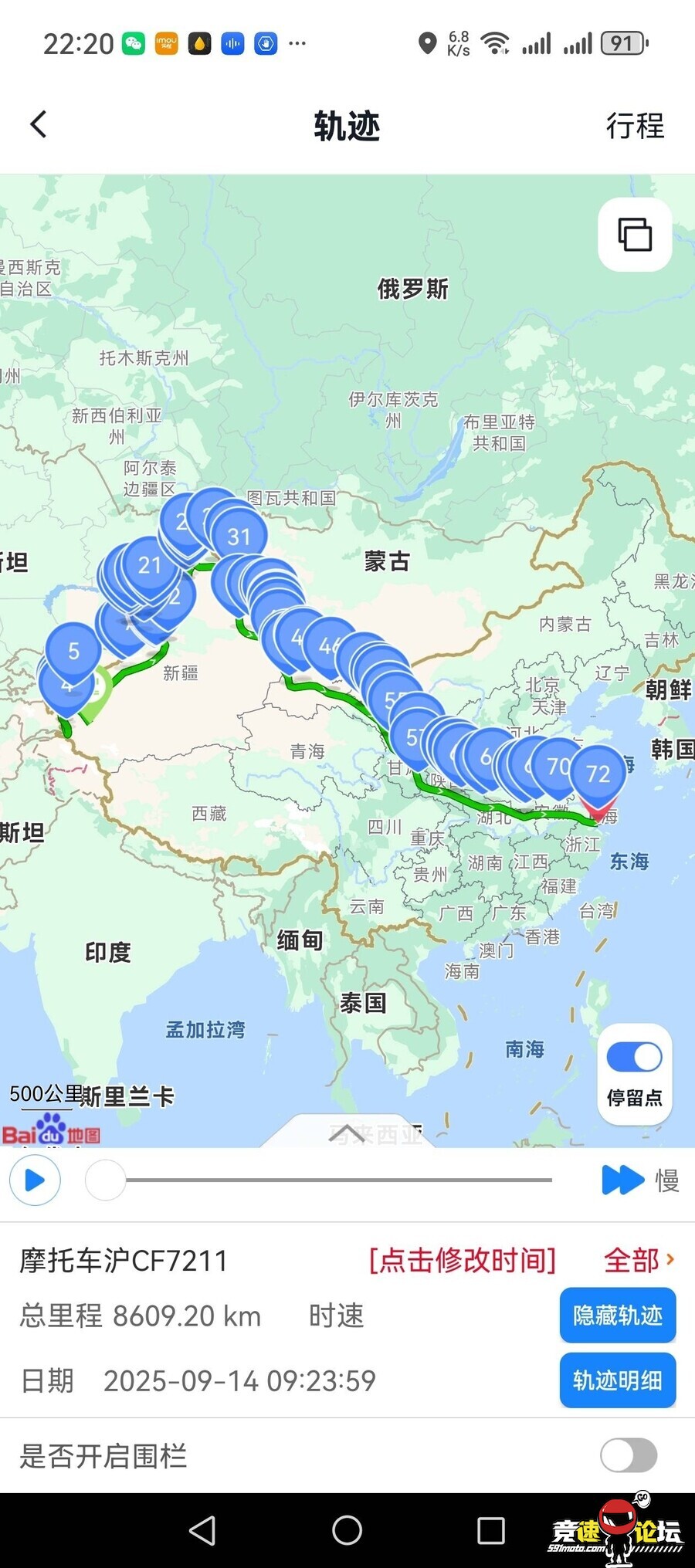Tap the fast-forward speed icon next to 慢
Image resolution: width=695 pixels, height=1568 pixels.
pos(622,1180)
